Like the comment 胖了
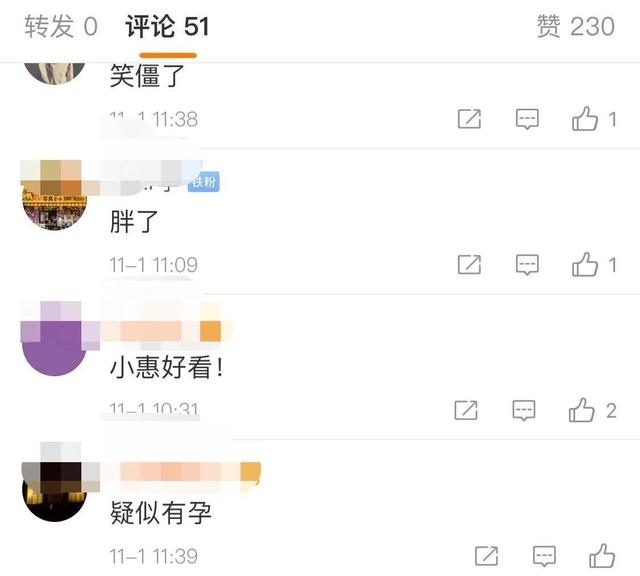Viewport: 640px width, 576px height. click(x=586, y=264)
